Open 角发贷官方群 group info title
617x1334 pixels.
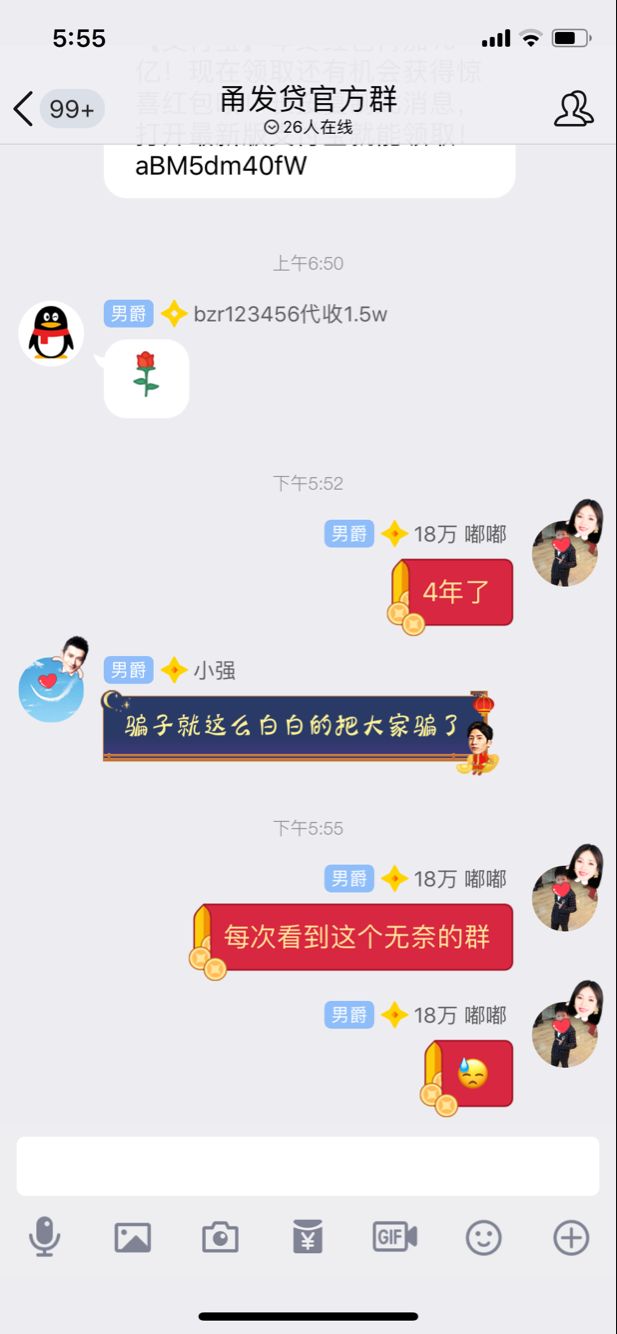pyautogui.click(x=308, y=100)
